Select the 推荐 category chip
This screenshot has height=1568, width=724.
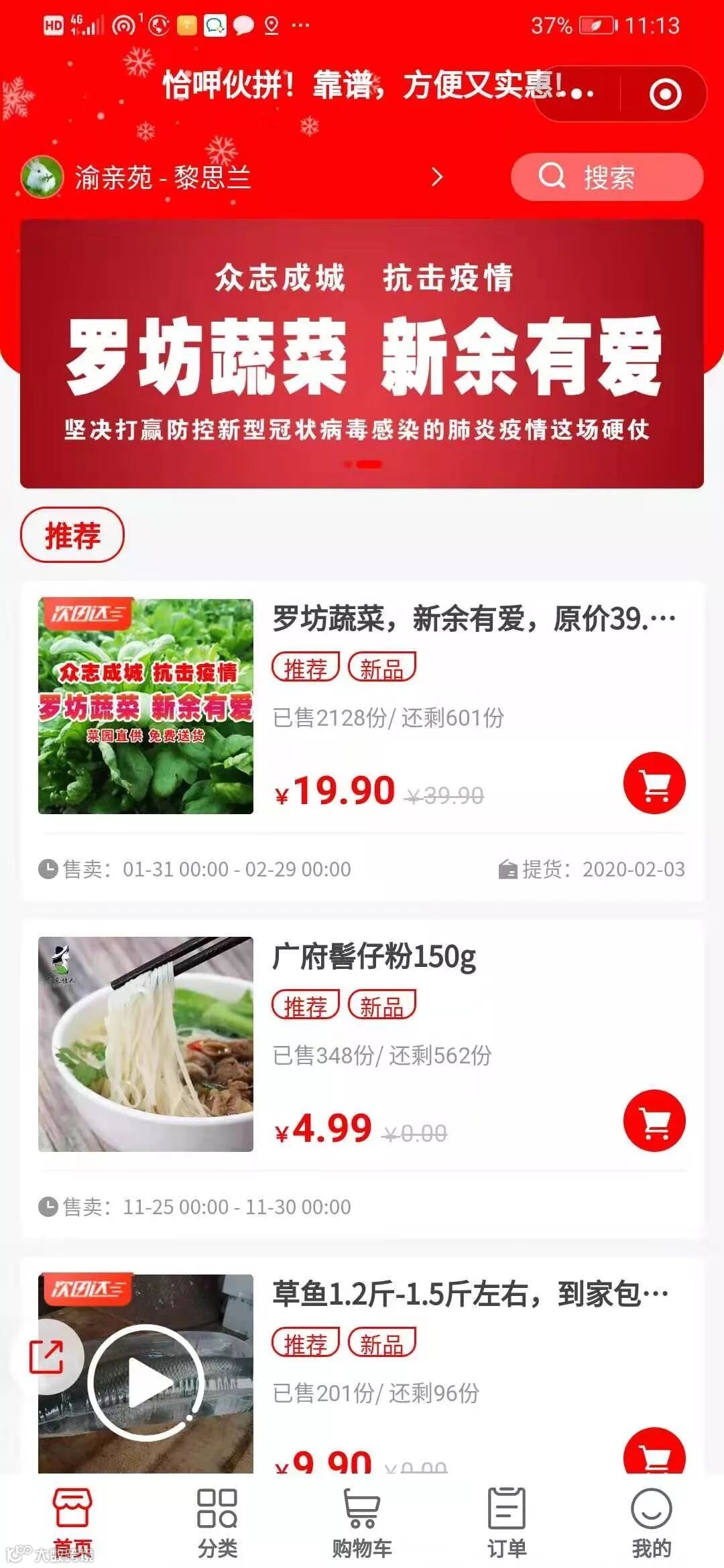click(72, 535)
